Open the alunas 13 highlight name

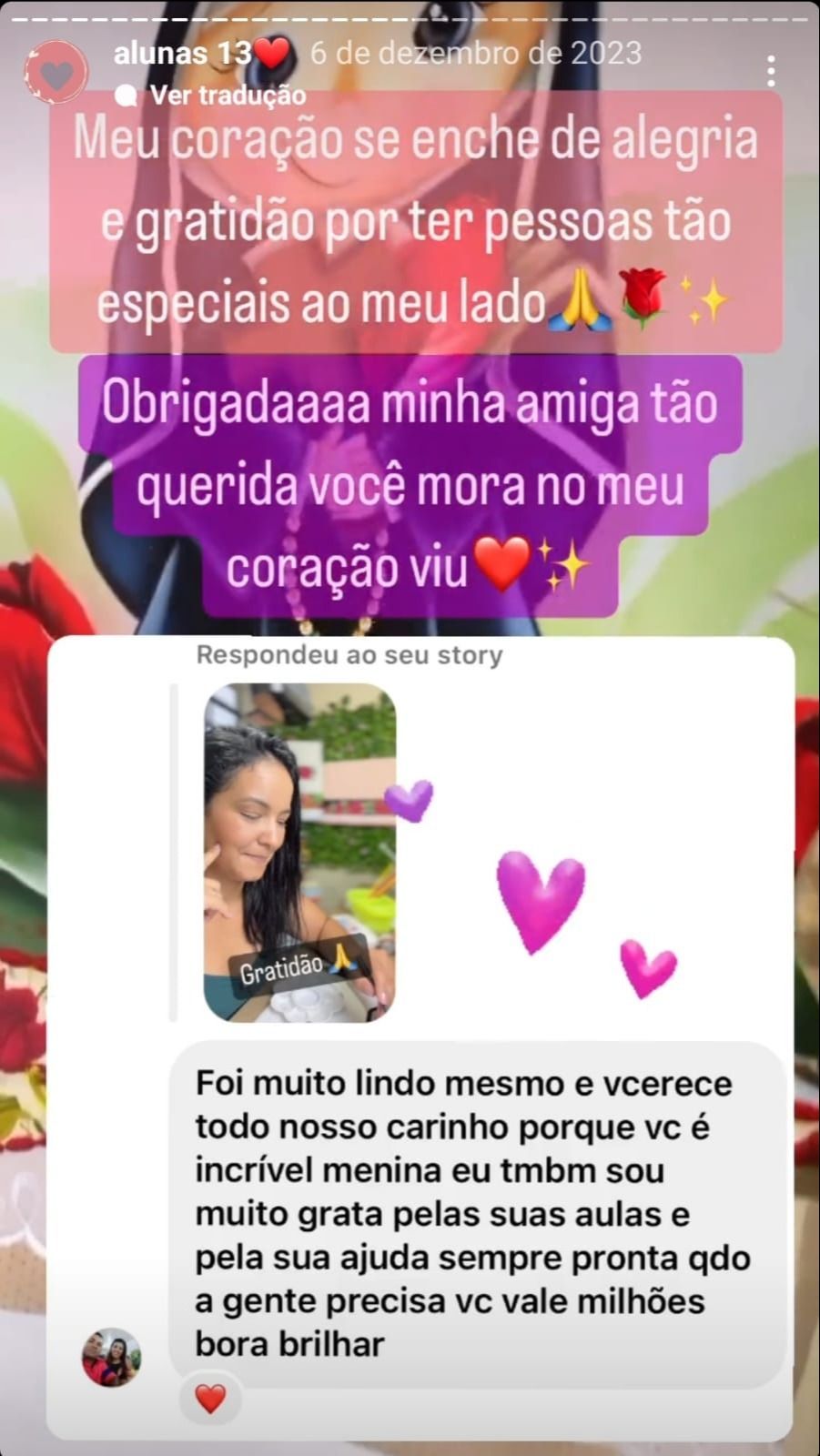pos(182,54)
